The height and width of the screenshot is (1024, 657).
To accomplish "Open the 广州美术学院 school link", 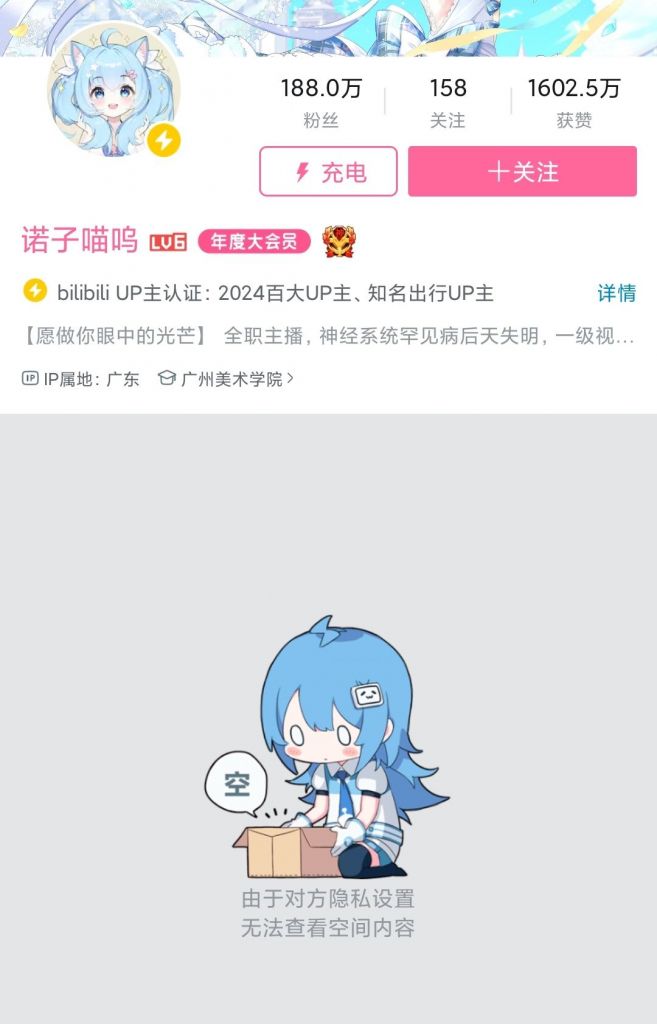I will [x=232, y=379].
